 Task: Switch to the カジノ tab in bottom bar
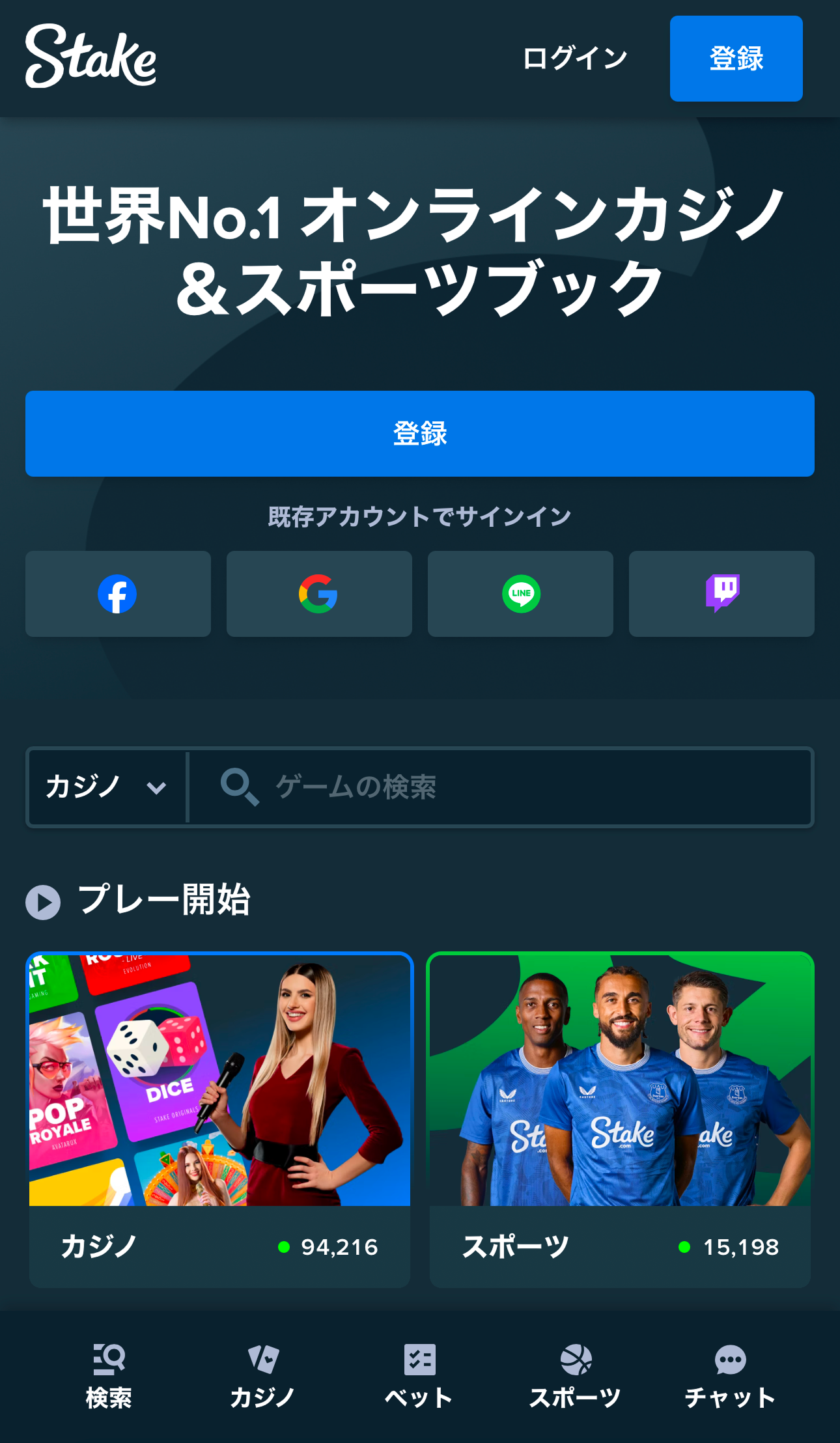point(263,1377)
